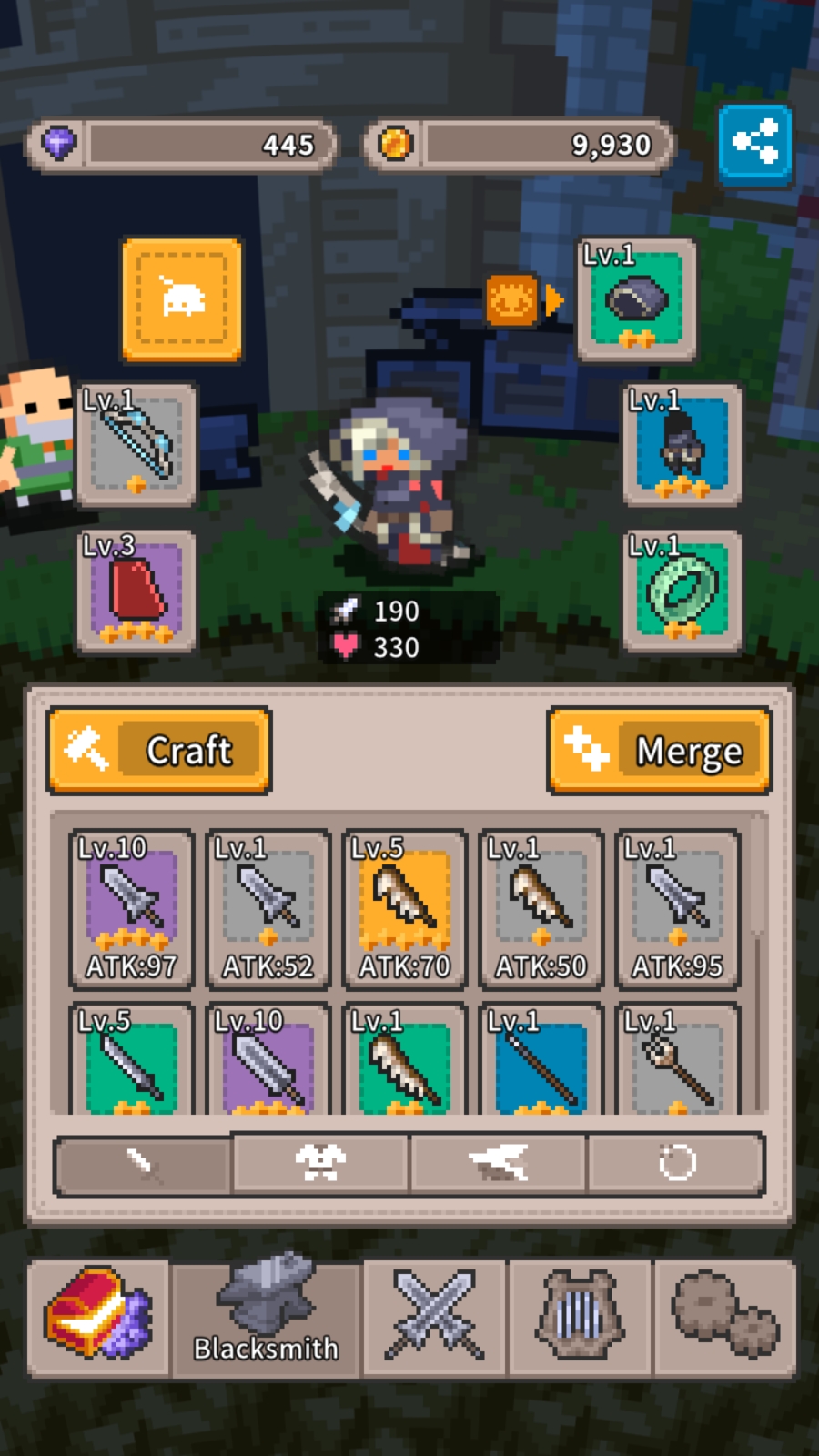This screenshot has height=1456, width=819.
Task: Switch to the armor inventory tab
Action: 320,1163
